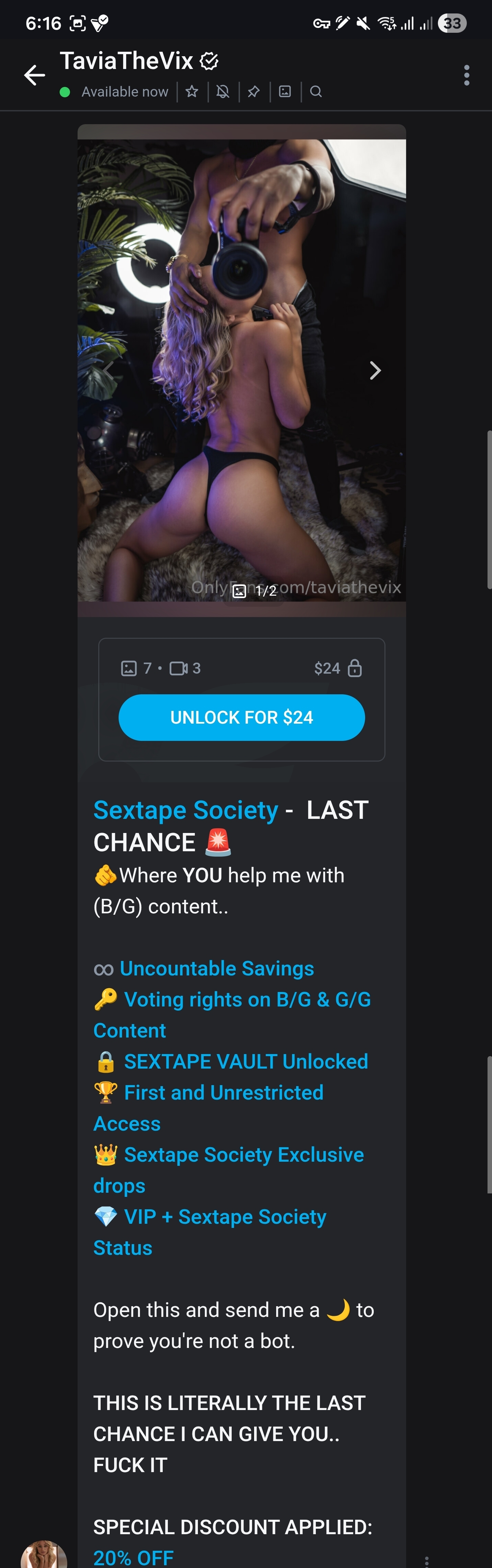
Task: Go back with the arrow icon
Action: tap(34, 75)
